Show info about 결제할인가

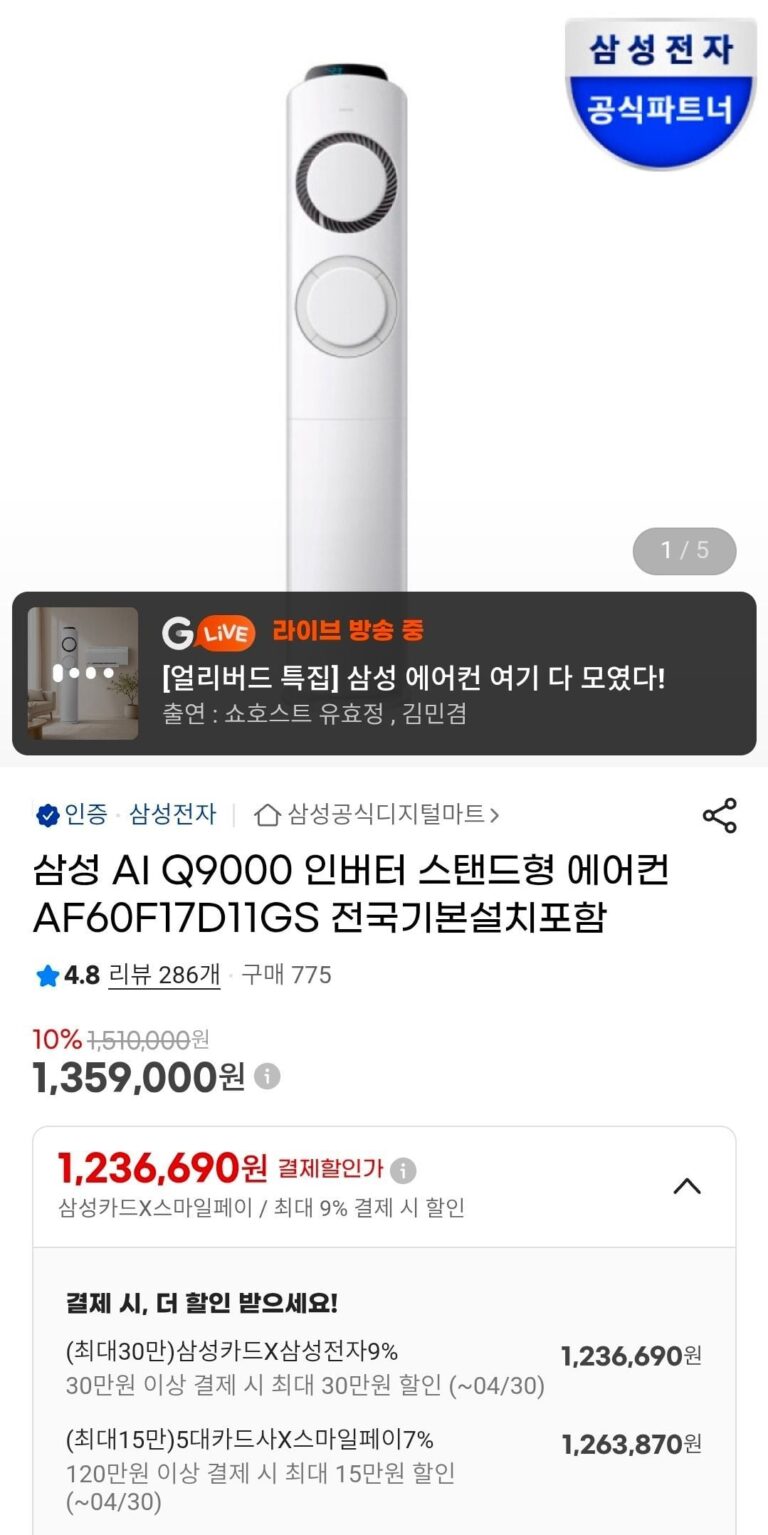(403, 1170)
